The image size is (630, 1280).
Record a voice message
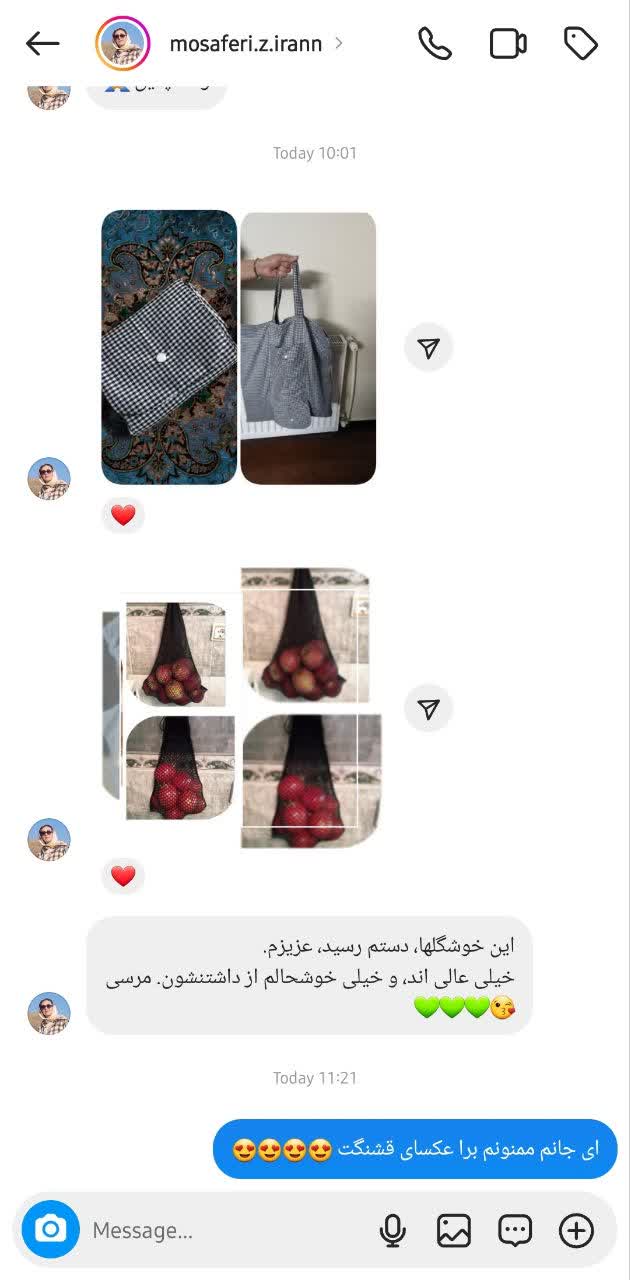[393, 1230]
